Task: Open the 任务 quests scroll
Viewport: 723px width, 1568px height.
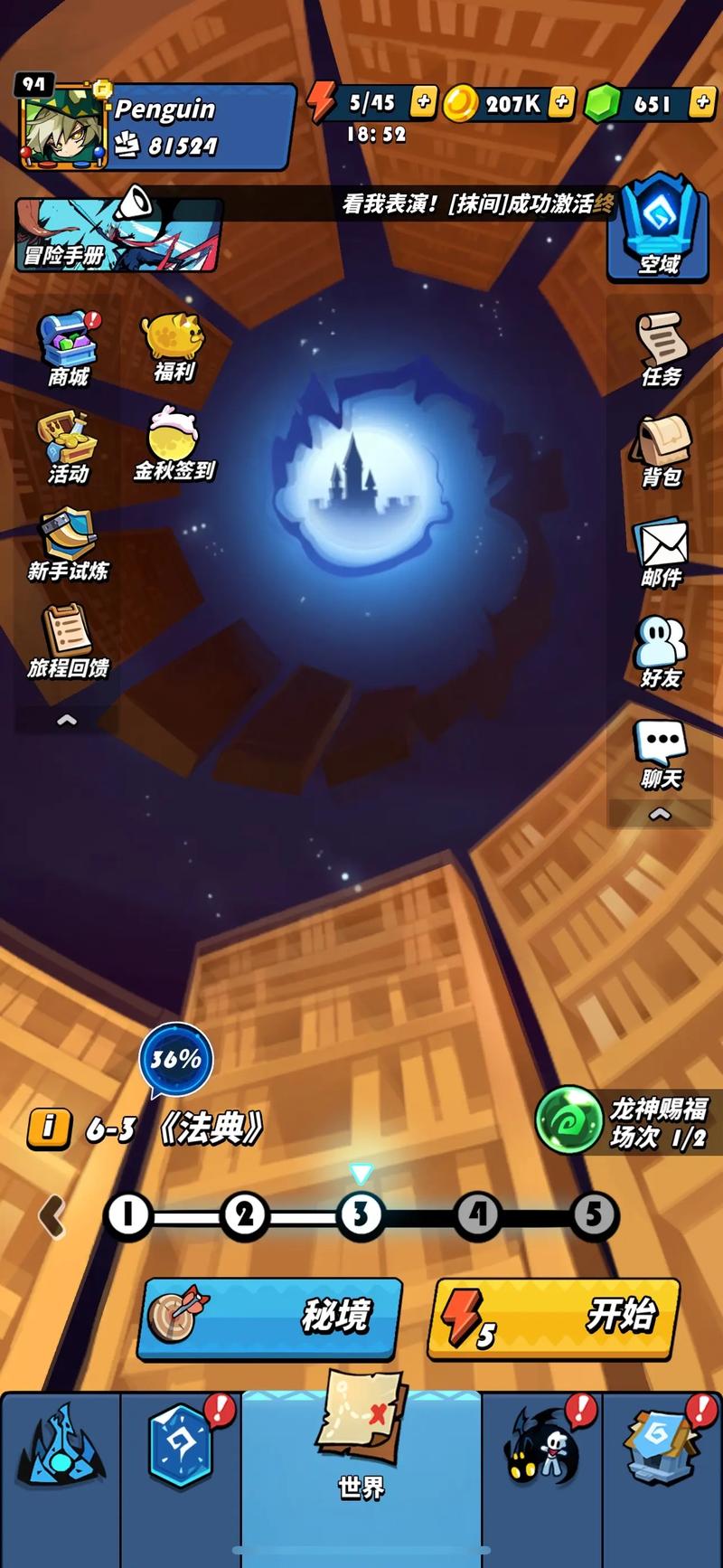Action: click(x=662, y=349)
